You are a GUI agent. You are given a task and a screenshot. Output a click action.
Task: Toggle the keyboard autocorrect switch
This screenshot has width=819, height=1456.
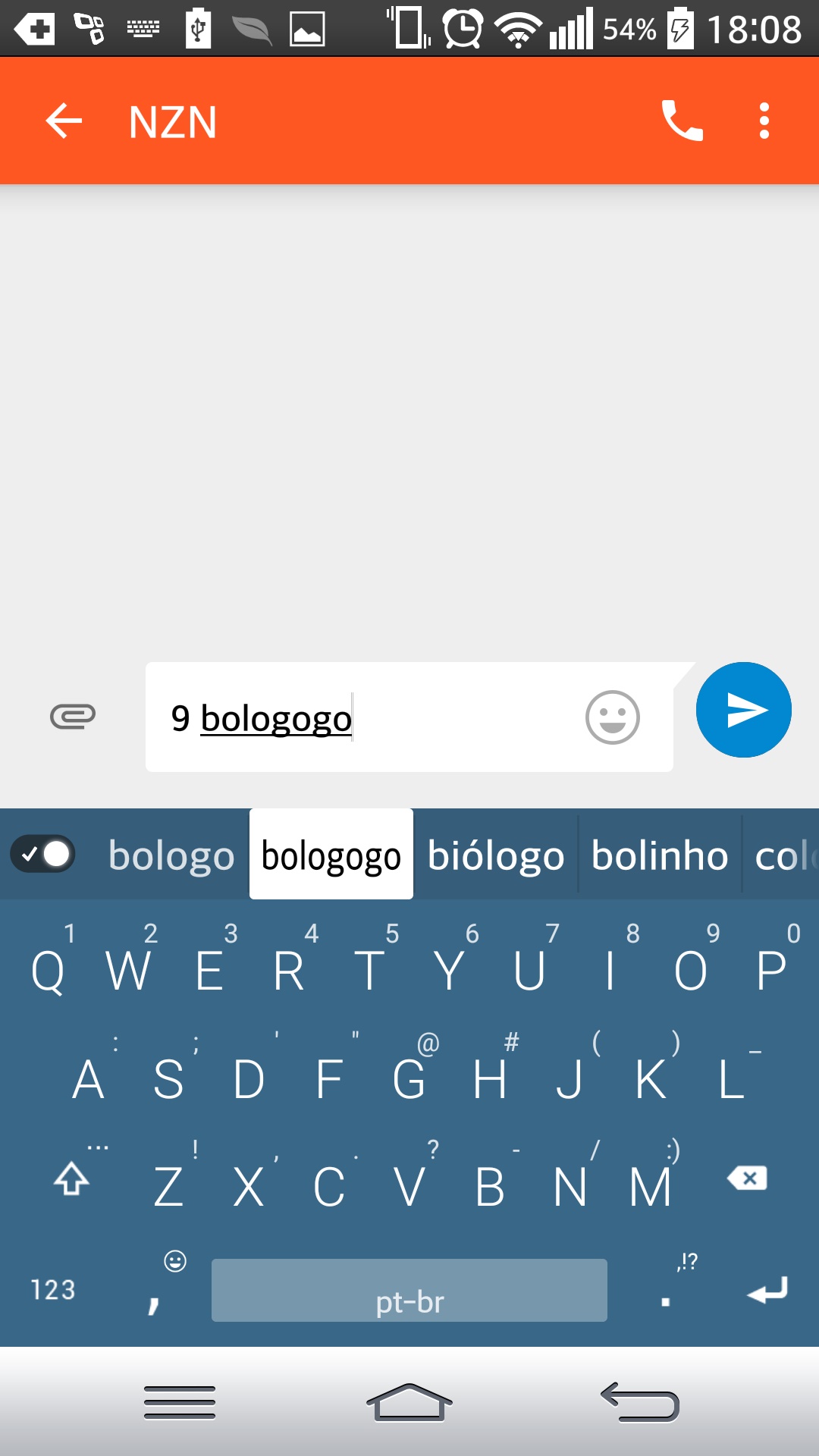[43, 855]
